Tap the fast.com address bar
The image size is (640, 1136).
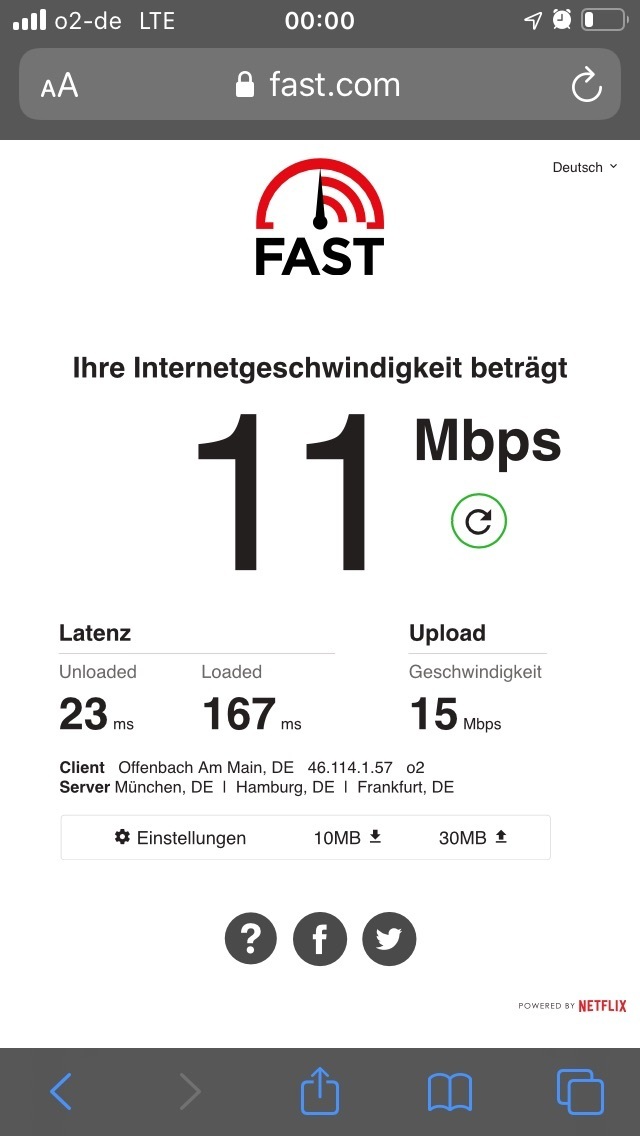(320, 85)
